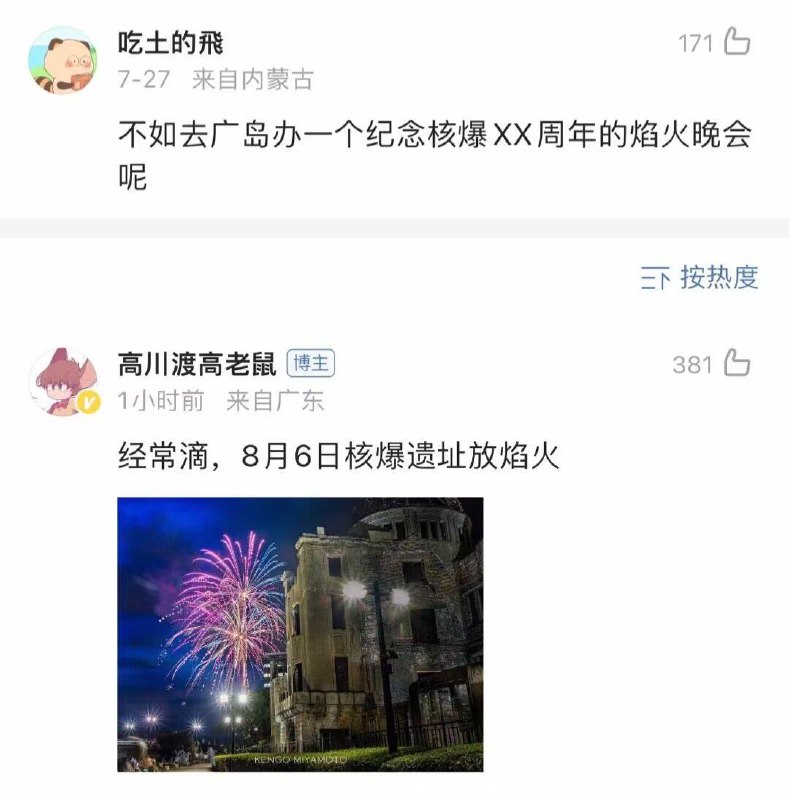Like the comment by 吃土的飛
This screenshot has height=800, width=789.
click(736, 42)
